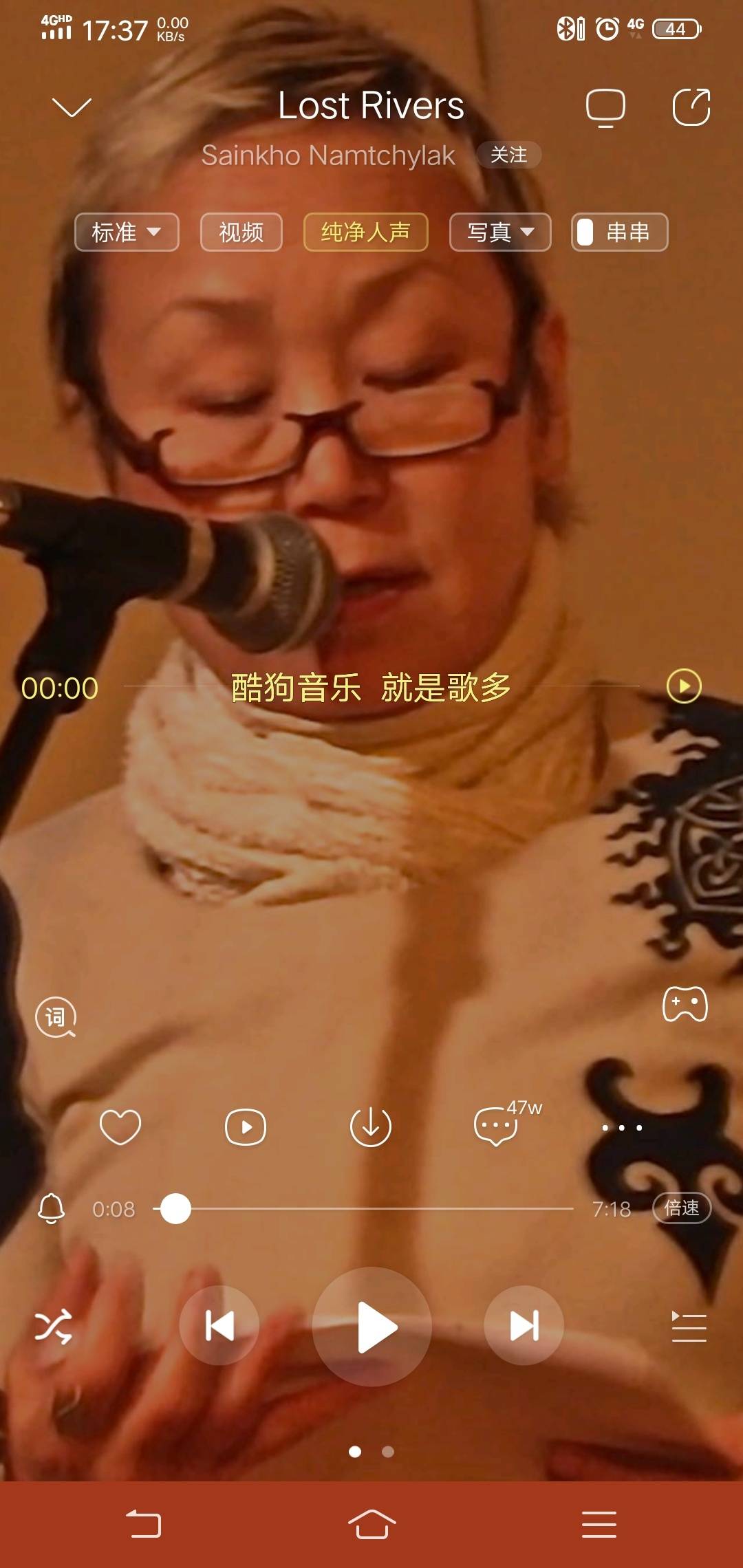Screen dimensions: 743x1568
Task: Follow Sainkho Namtchylak via 关注 button
Action: click(x=508, y=155)
